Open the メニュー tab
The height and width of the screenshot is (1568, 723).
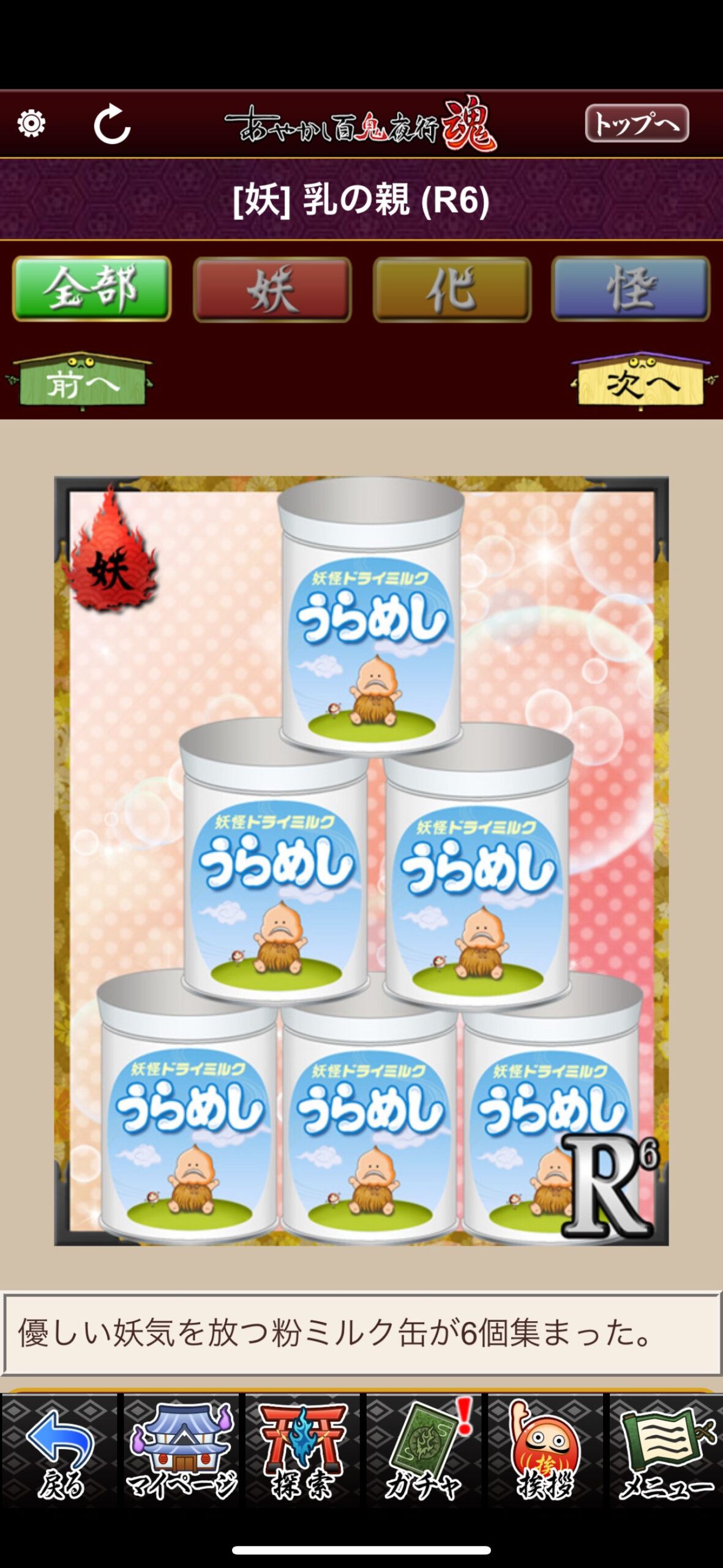pos(666,1450)
